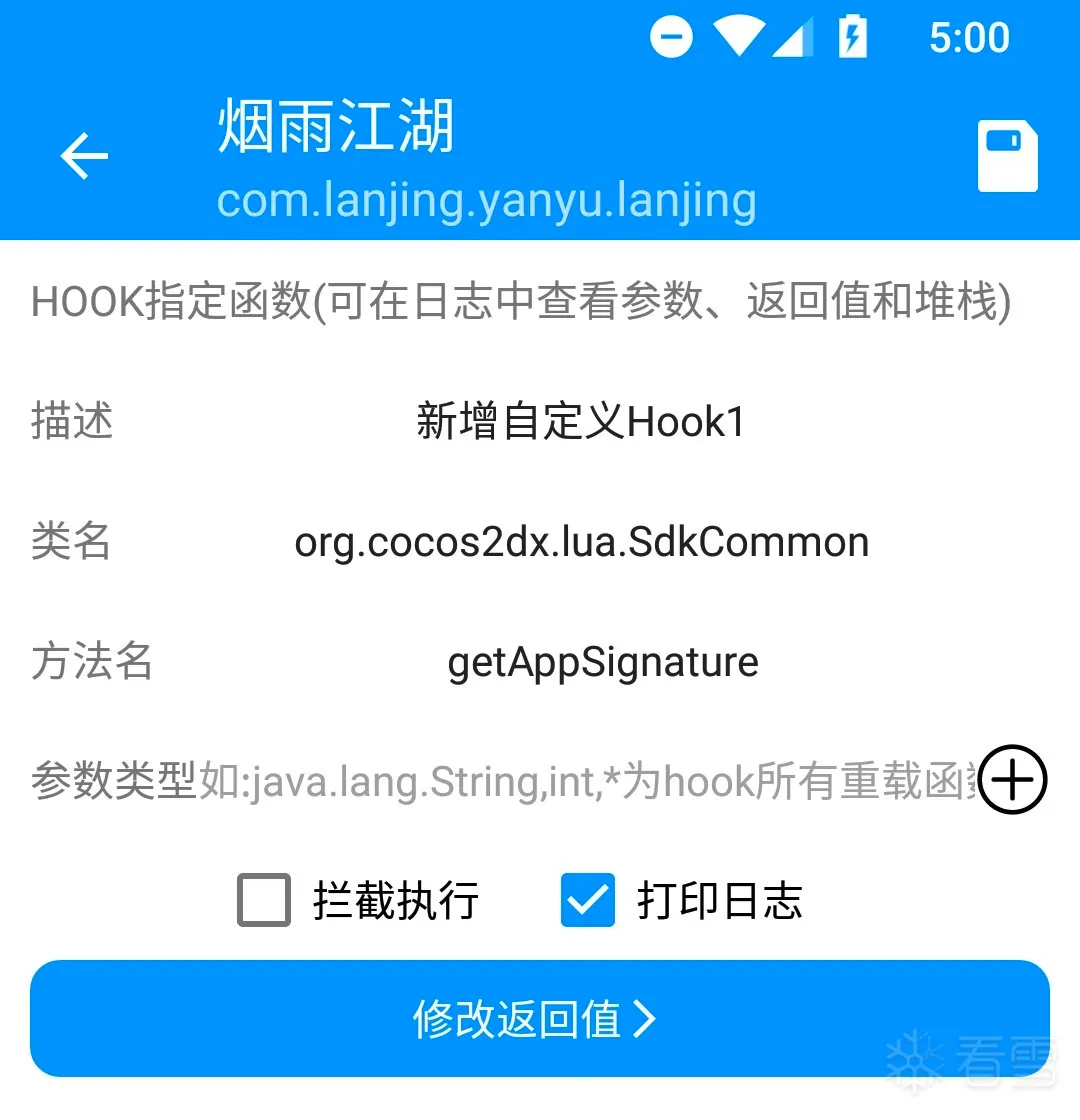Go back using the arrow icon
This screenshot has width=1080, height=1120.
click(x=84, y=157)
